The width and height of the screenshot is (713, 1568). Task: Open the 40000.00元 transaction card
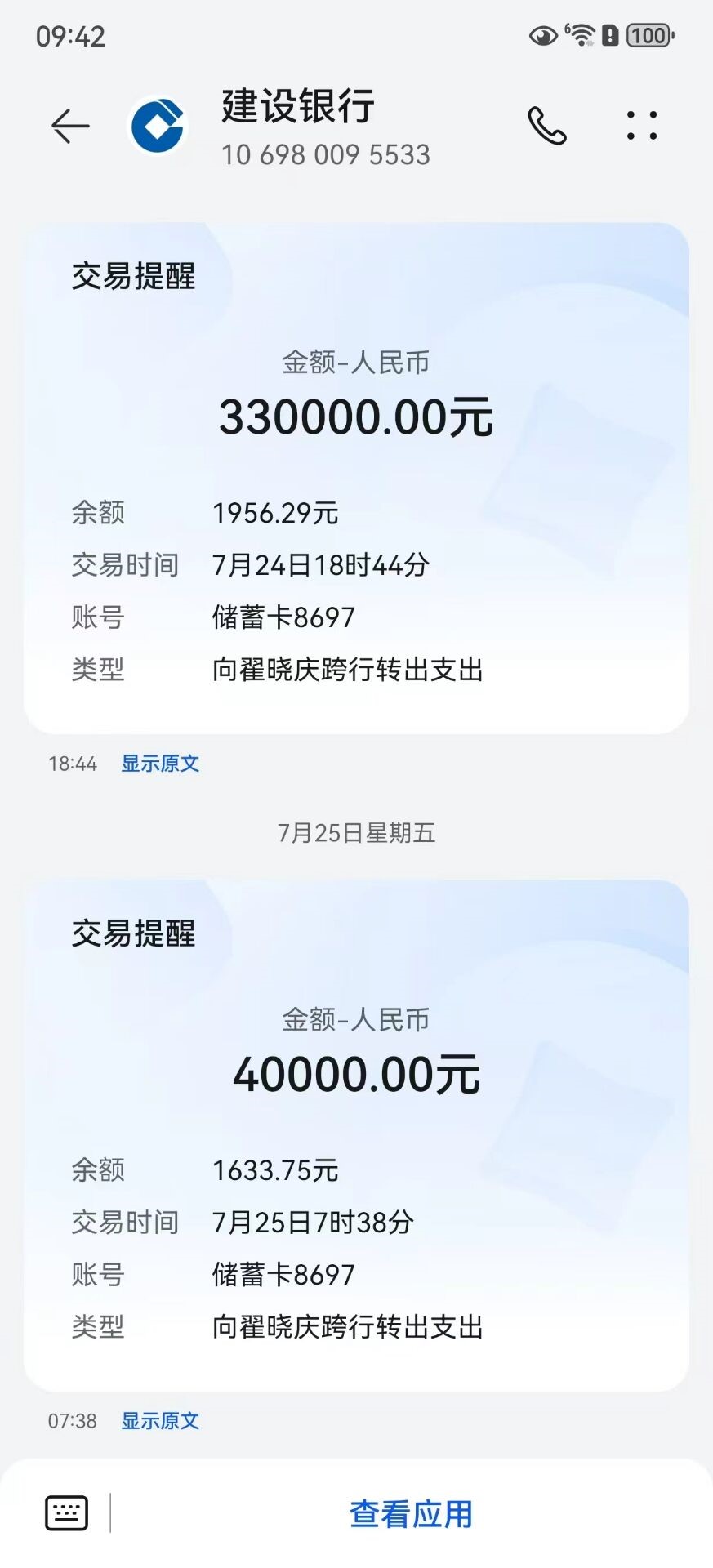[356, 1135]
